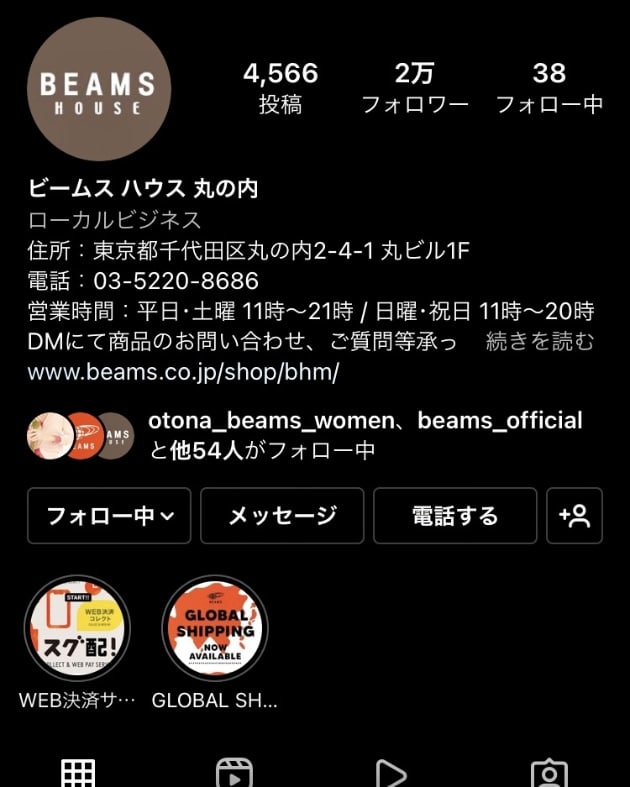Switch to the Reels tab
Screen dimensions: 630x787
(x=234, y=773)
